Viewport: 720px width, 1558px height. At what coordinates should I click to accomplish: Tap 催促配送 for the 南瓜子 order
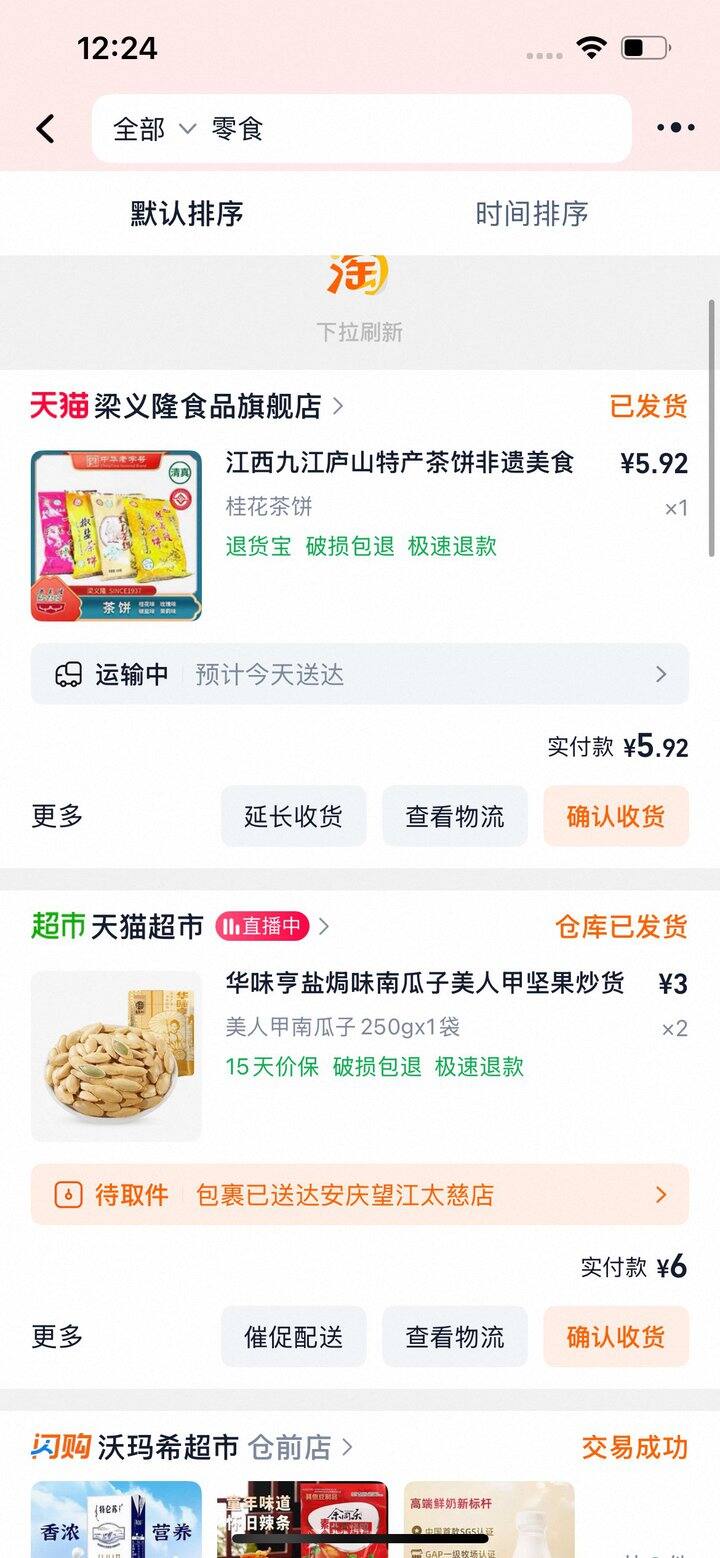pos(293,1336)
